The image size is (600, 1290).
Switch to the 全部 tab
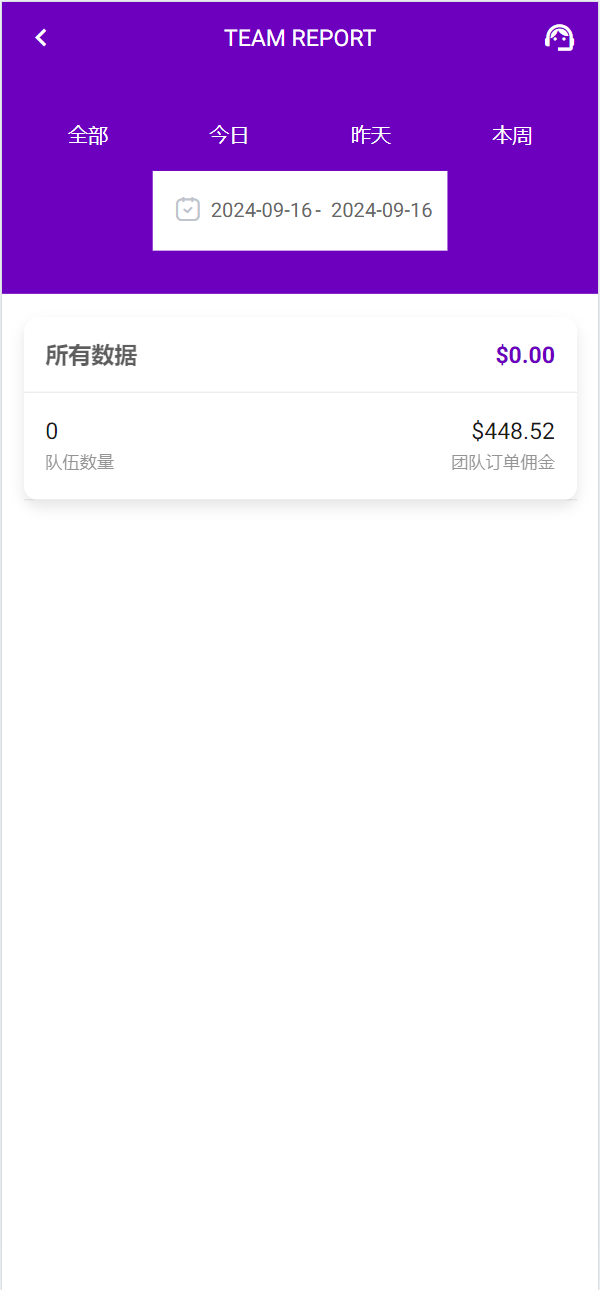pos(88,136)
